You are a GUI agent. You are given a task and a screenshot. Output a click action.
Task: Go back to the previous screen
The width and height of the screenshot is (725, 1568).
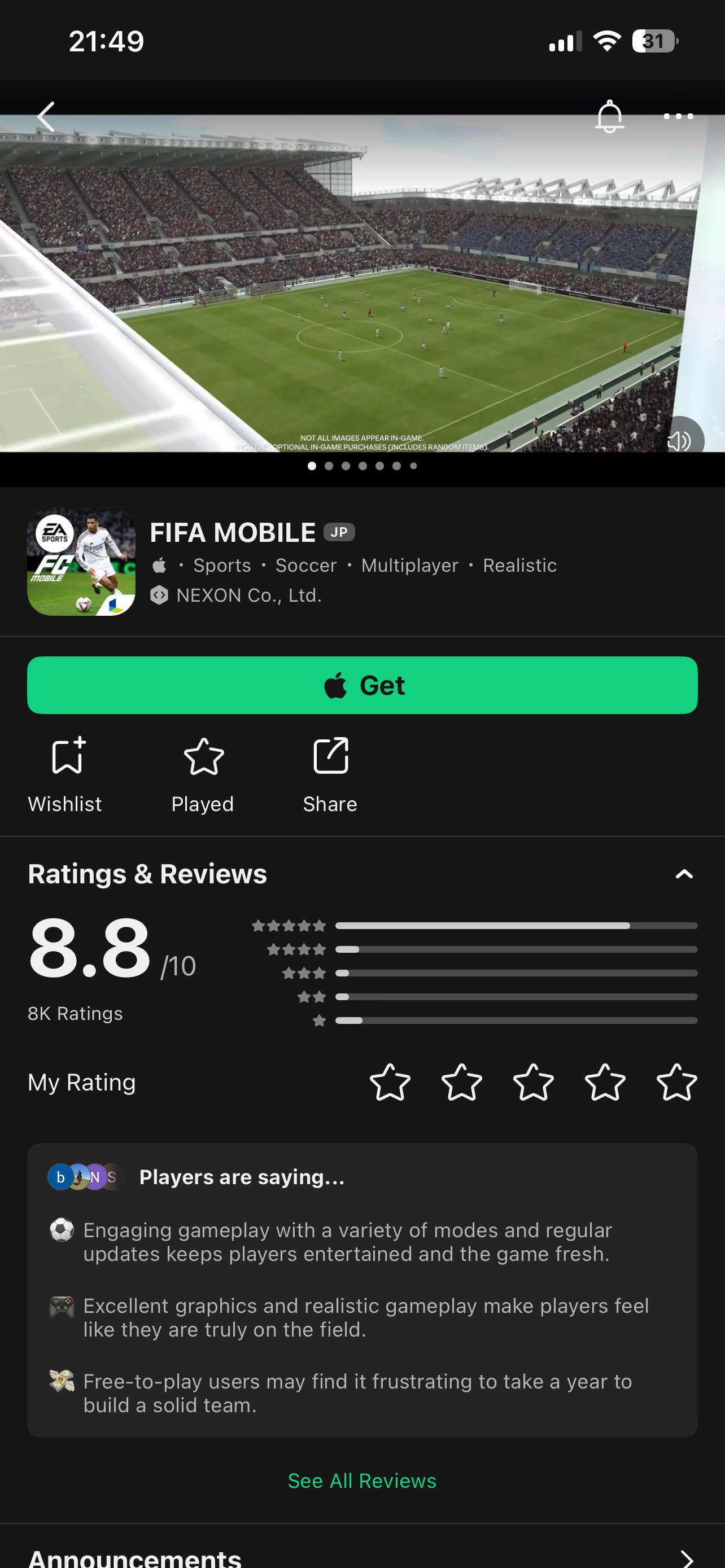tap(46, 116)
